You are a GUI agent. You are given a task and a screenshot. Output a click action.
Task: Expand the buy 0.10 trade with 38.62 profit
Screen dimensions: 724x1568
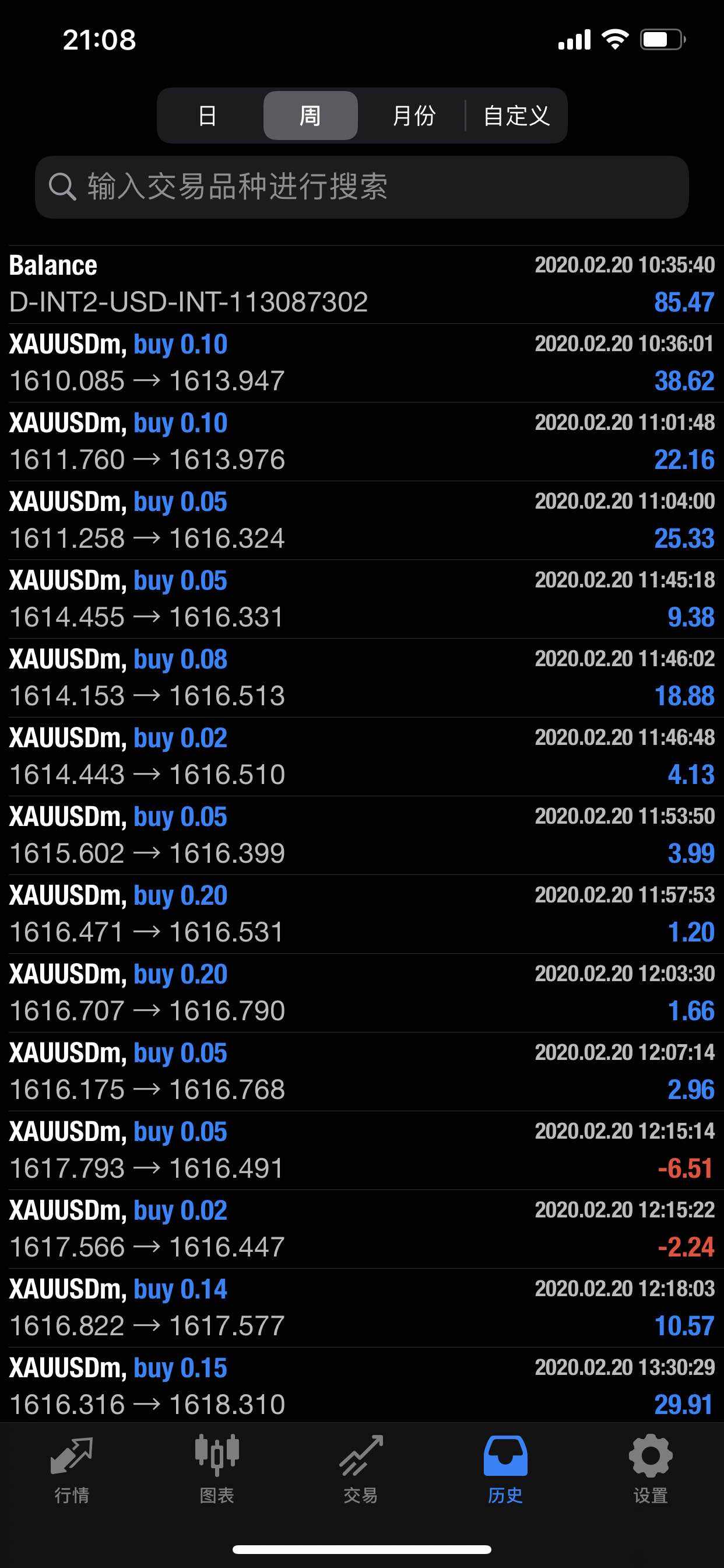361,363
